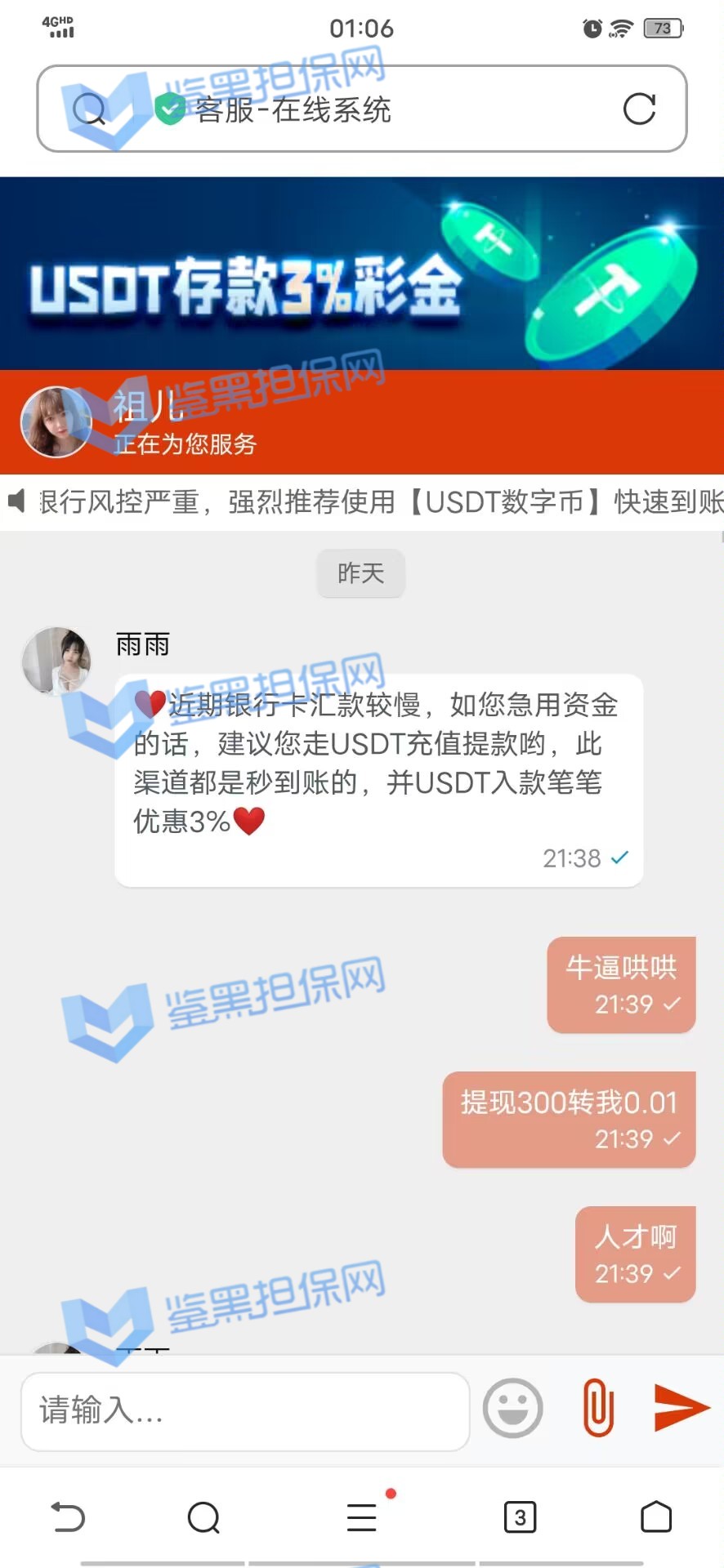This screenshot has width=724, height=1568.
Task: Open the USDT存款3%彩金 banner
Action: [362, 274]
